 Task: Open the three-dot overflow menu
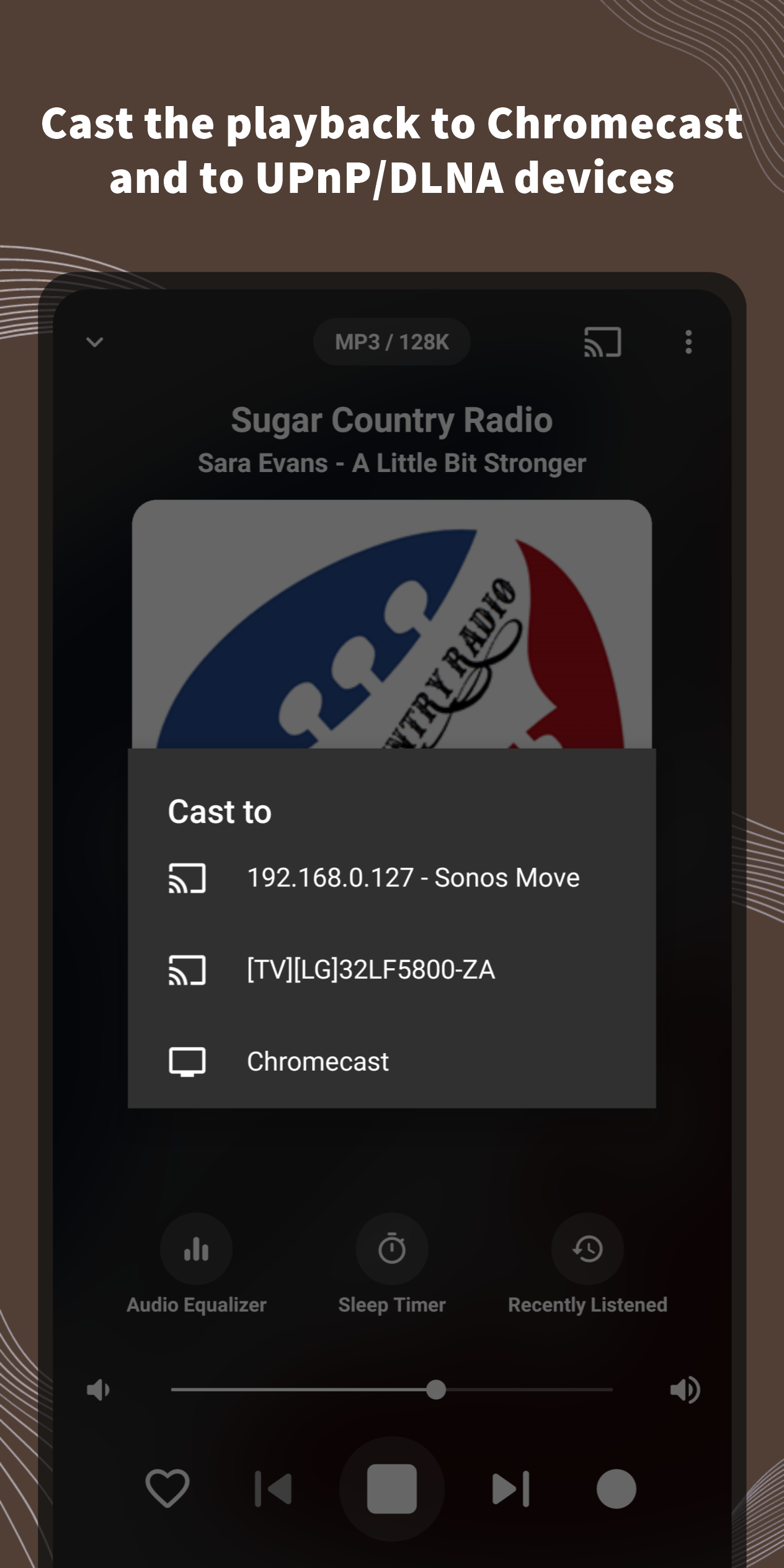click(x=687, y=342)
